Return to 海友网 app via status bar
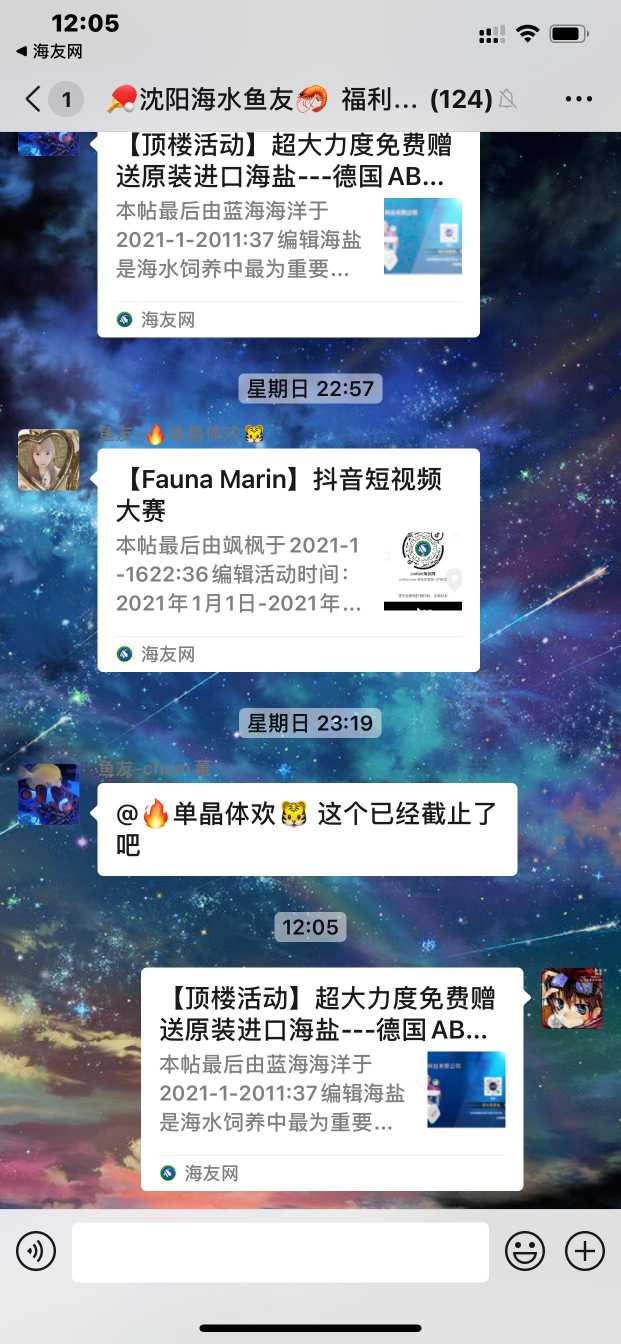Image resolution: width=621 pixels, height=1344 pixels. [48, 51]
